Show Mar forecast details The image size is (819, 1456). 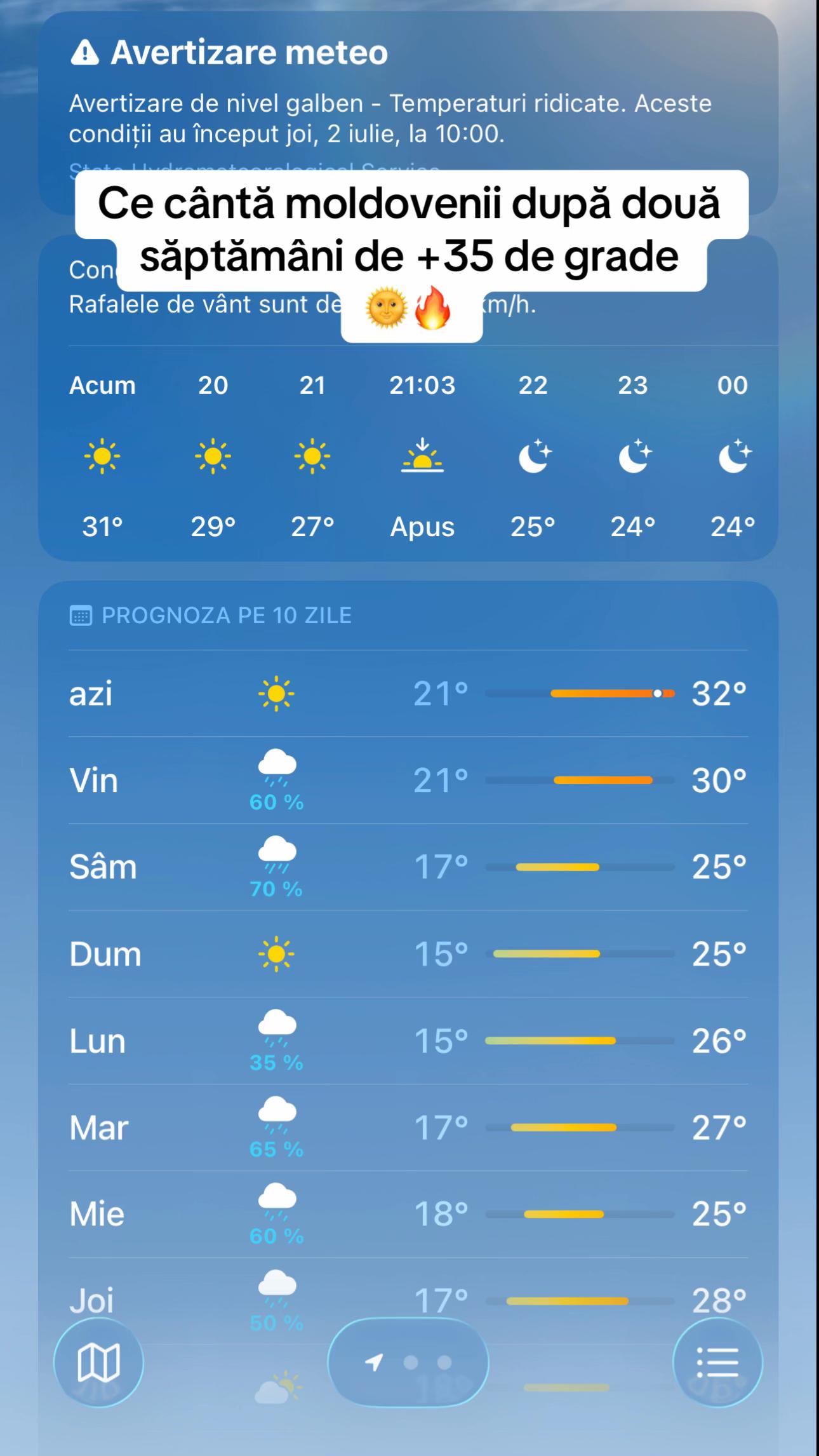[x=408, y=1128]
